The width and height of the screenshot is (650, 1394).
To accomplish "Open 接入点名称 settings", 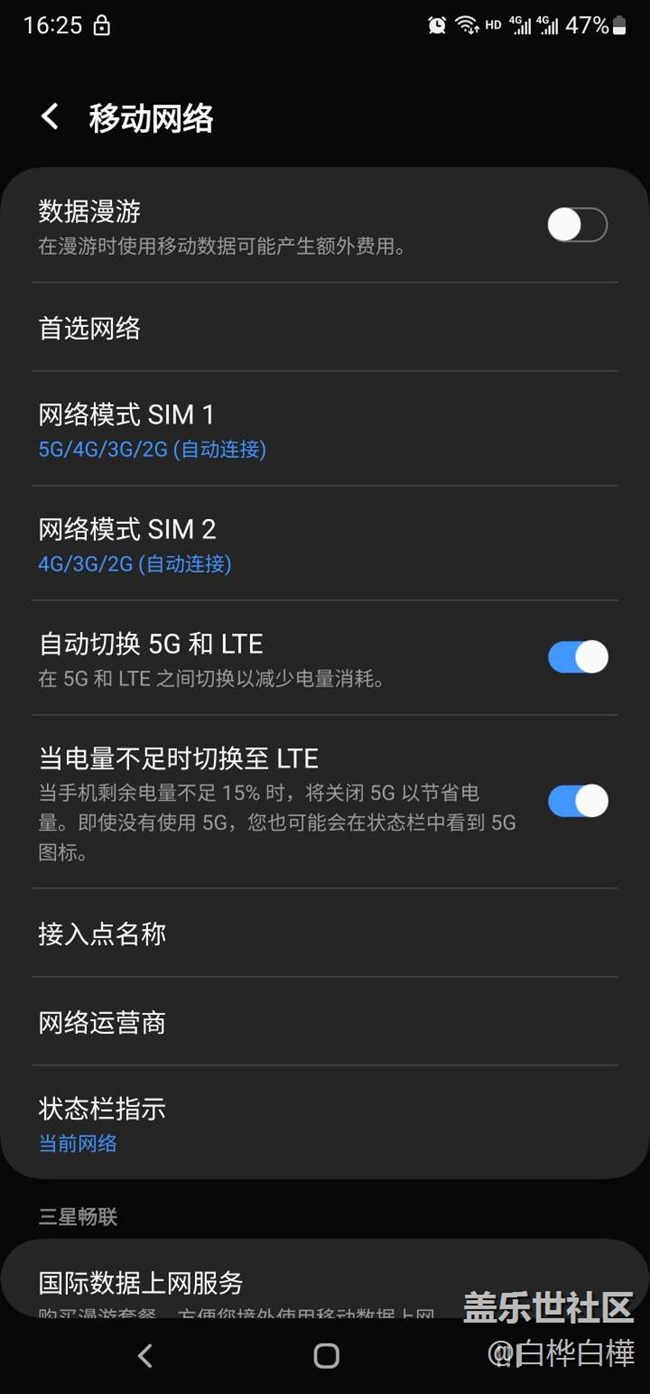I will [x=325, y=934].
